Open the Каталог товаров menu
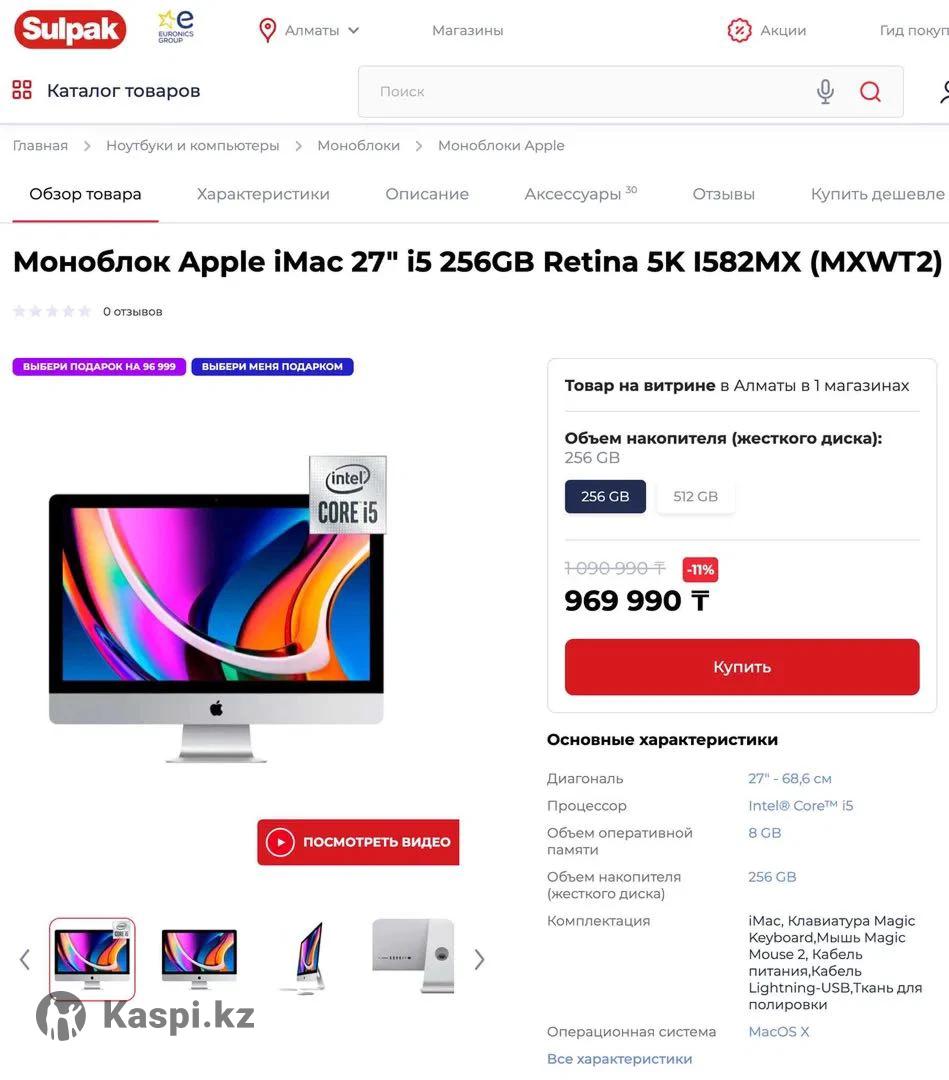949x1080 pixels. pos(105,91)
